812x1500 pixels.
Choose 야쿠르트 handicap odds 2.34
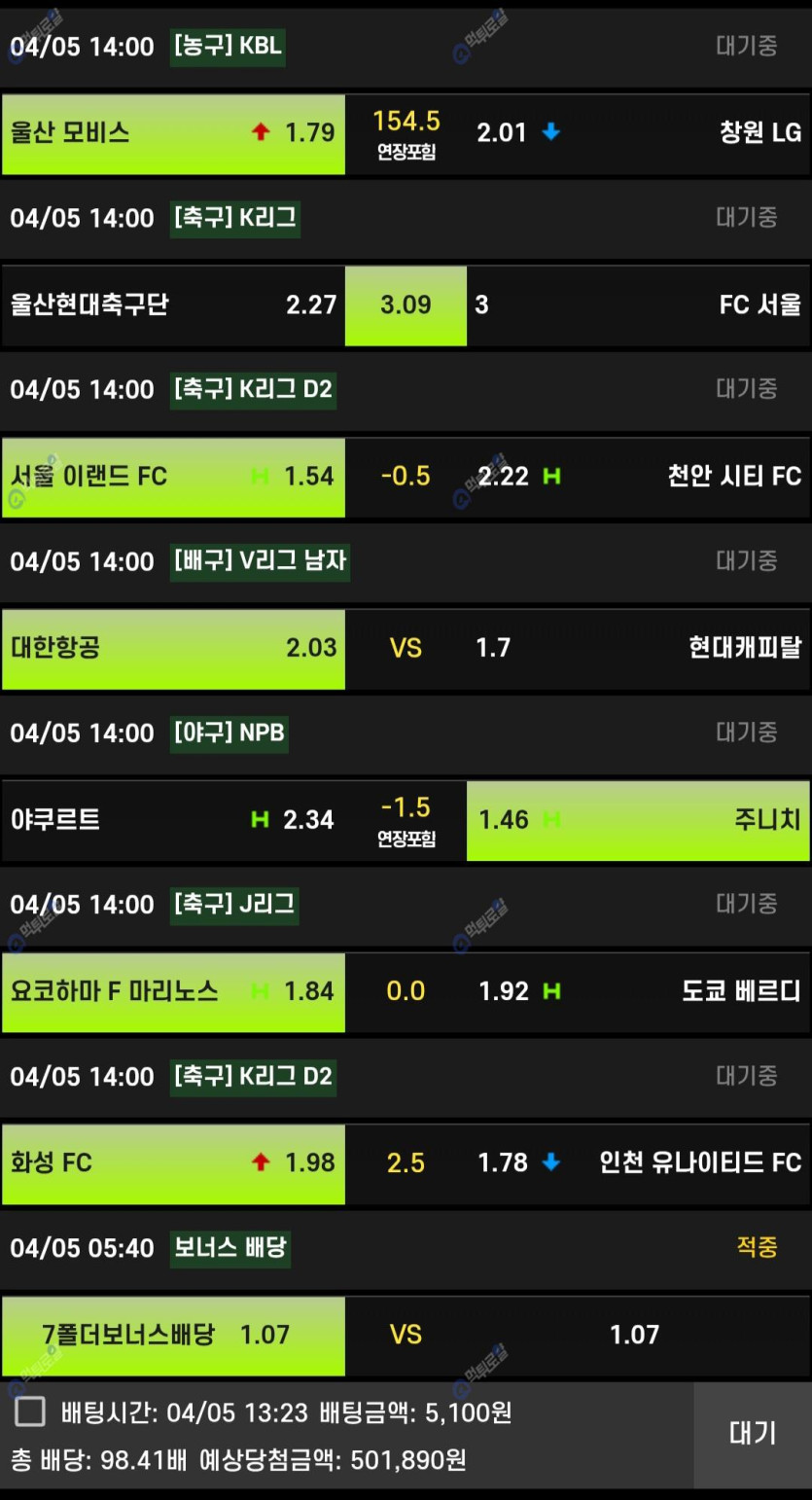173,820
